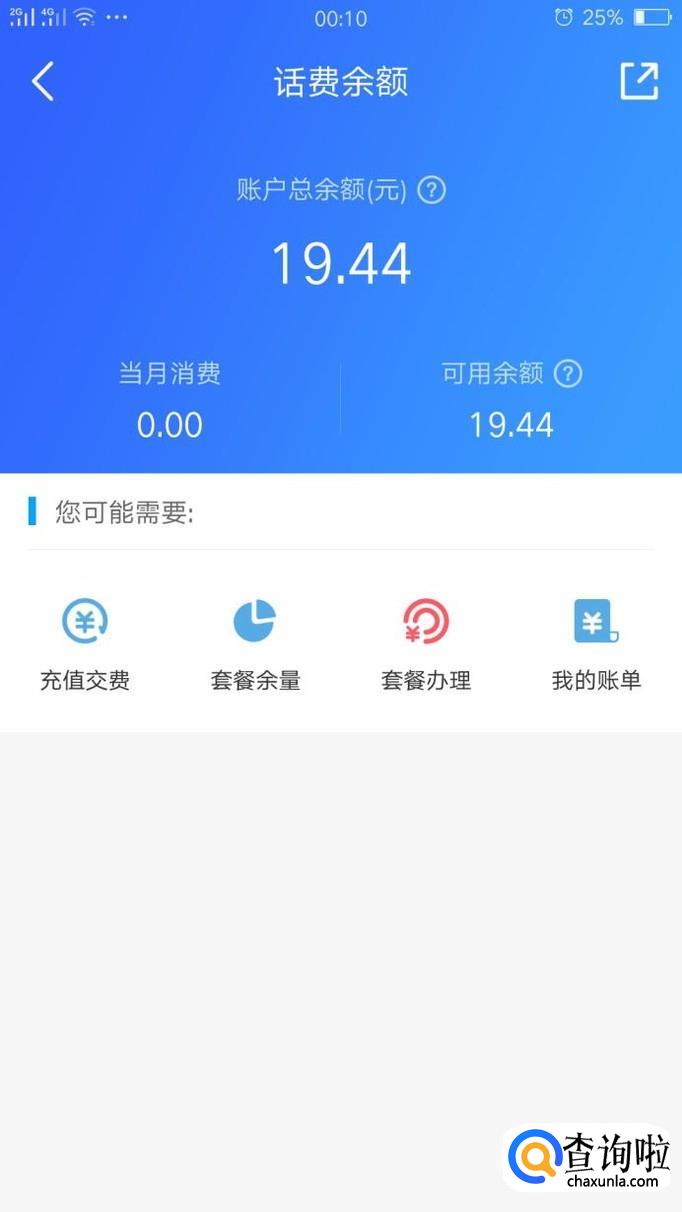Viewport: 682px width, 1212px height.
Task: Show the help info for 可用余额
Action: coord(568,373)
